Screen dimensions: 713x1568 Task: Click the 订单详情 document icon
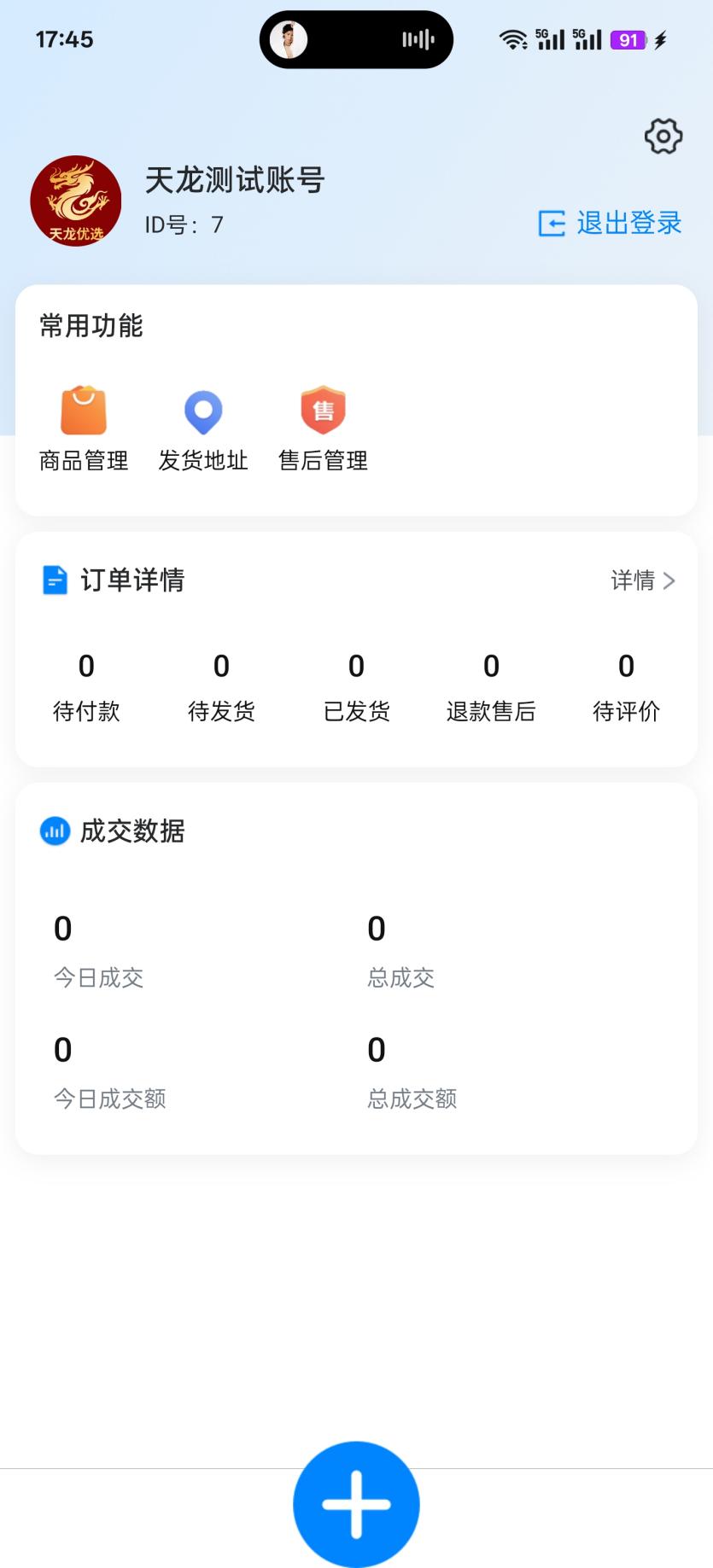[x=55, y=580]
